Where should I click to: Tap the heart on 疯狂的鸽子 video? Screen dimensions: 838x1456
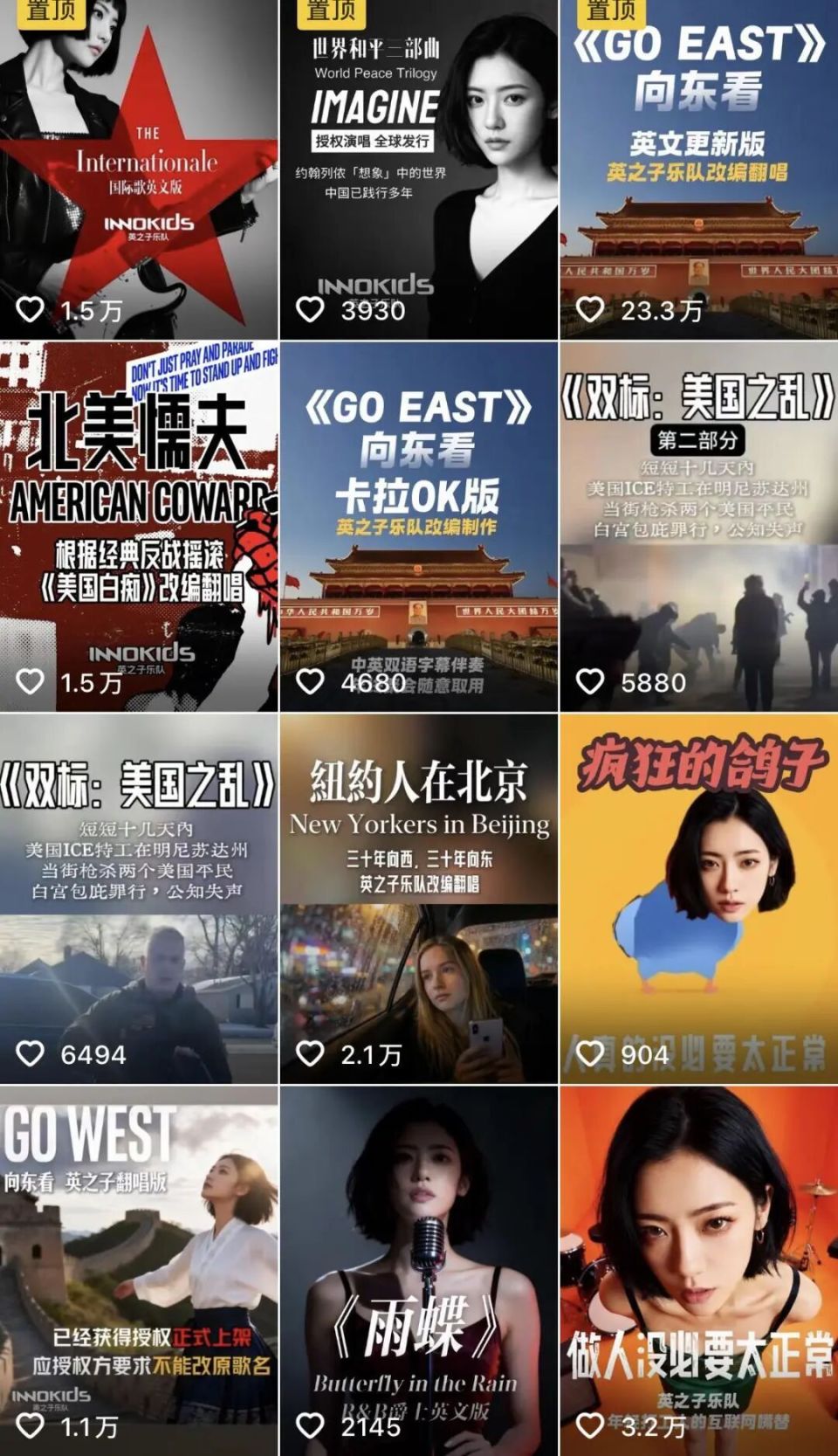pos(592,1055)
